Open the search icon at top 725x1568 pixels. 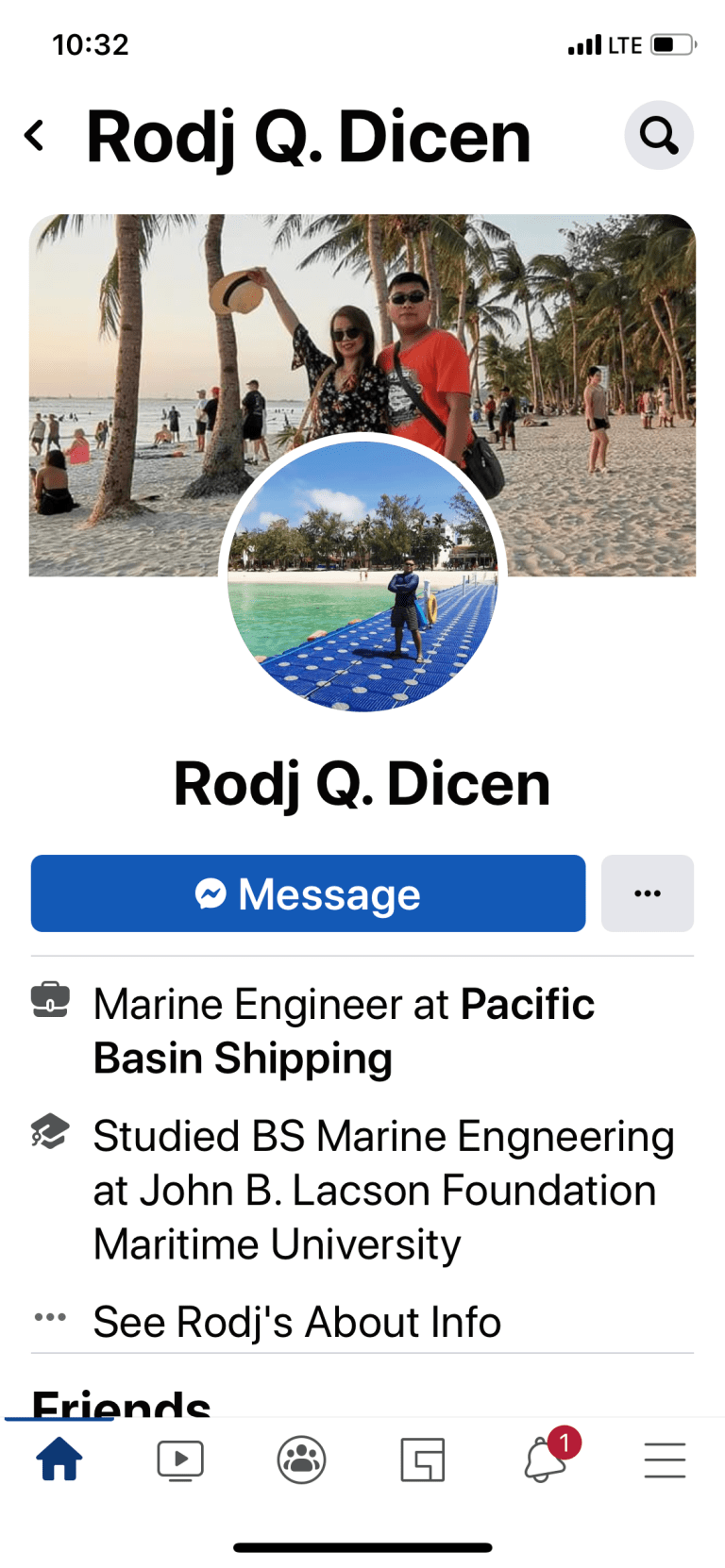point(659,136)
